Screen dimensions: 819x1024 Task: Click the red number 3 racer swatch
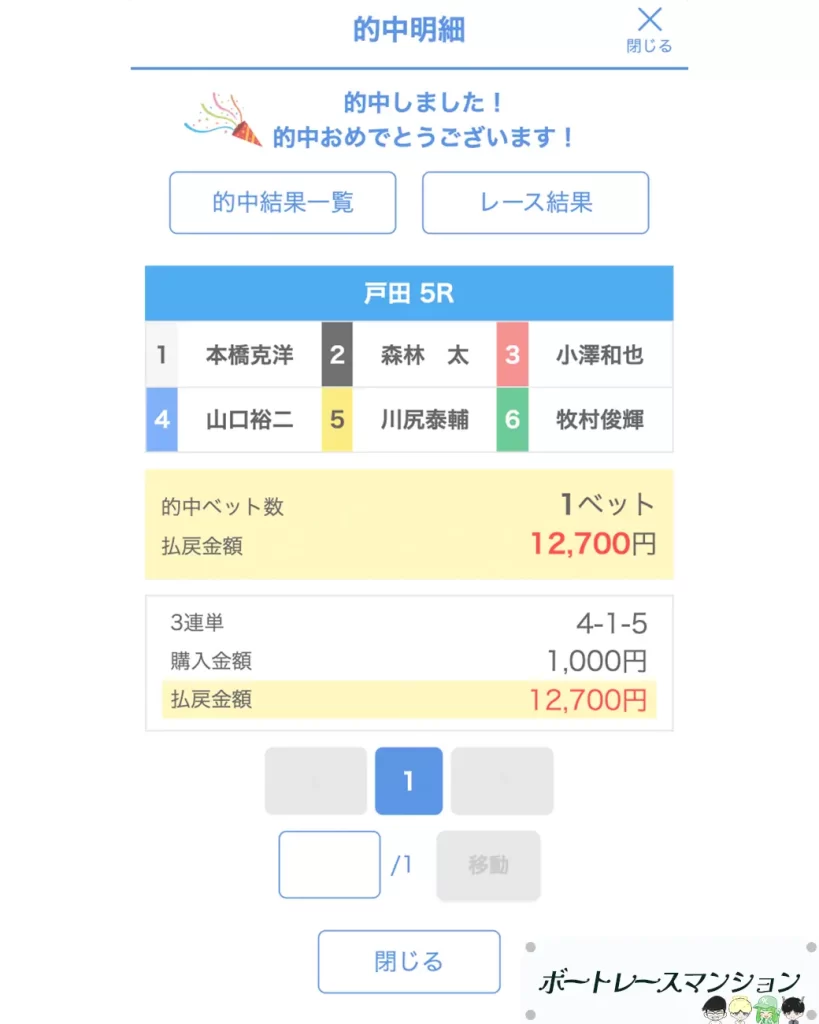click(x=513, y=354)
